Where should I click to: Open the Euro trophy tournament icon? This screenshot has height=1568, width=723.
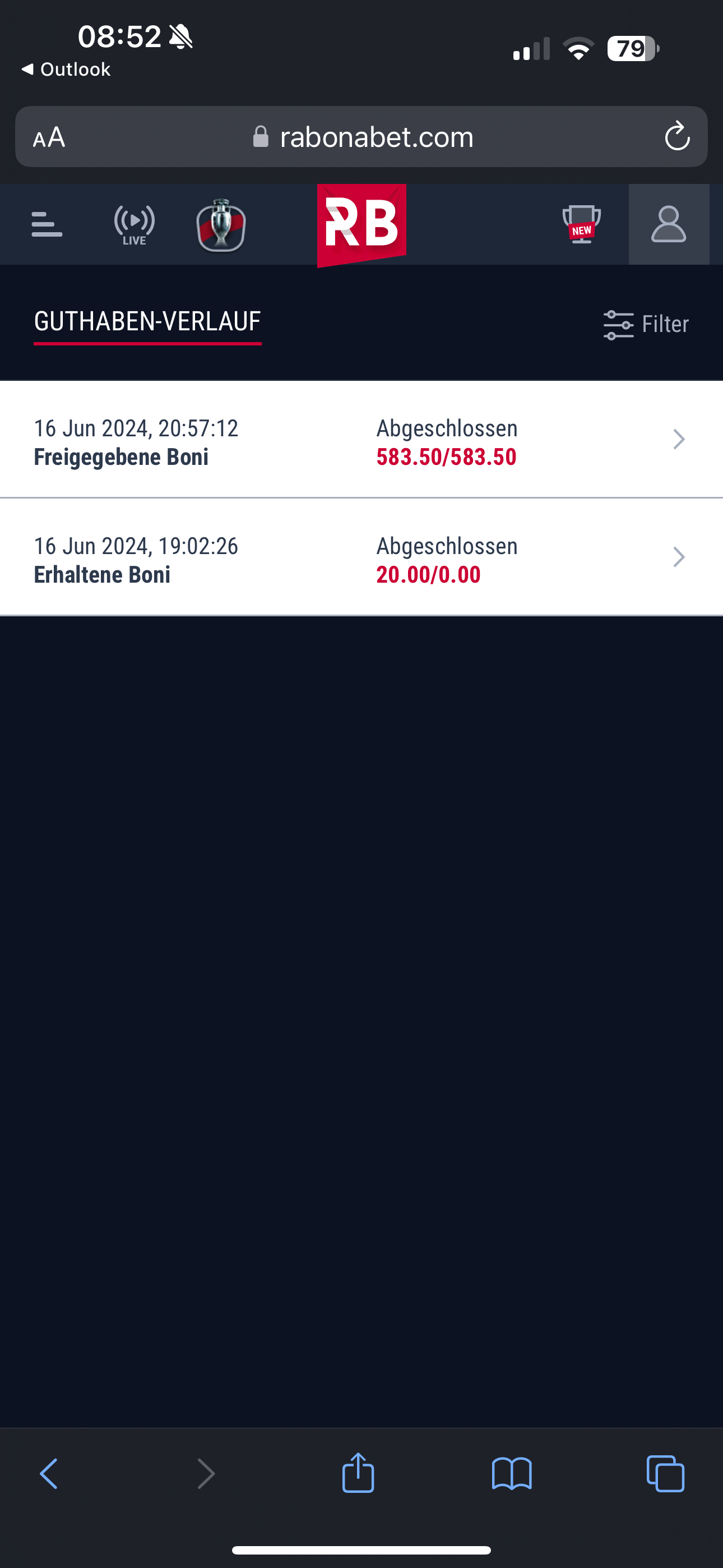(221, 225)
